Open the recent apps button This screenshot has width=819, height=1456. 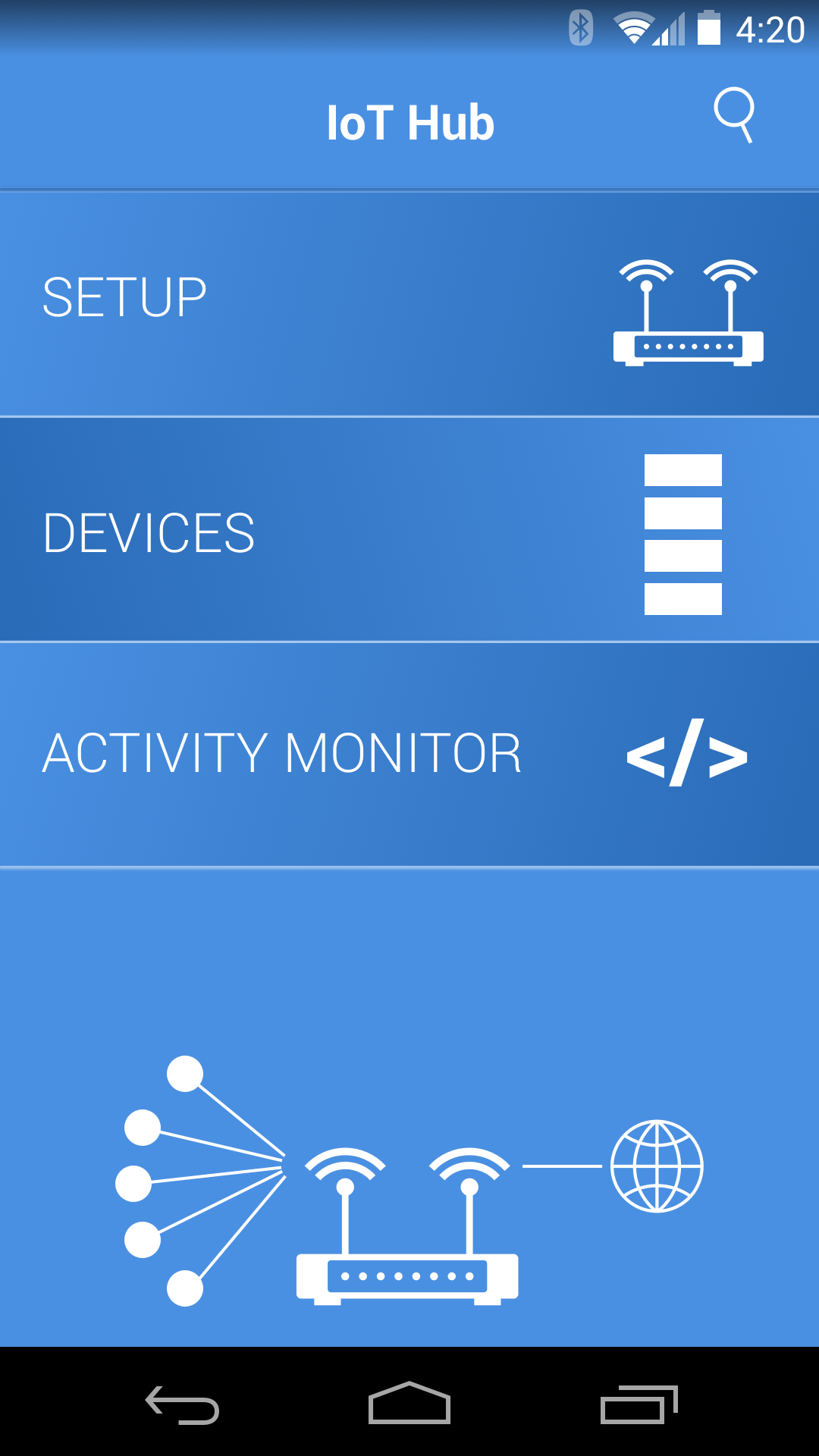[x=639, y=1404]
